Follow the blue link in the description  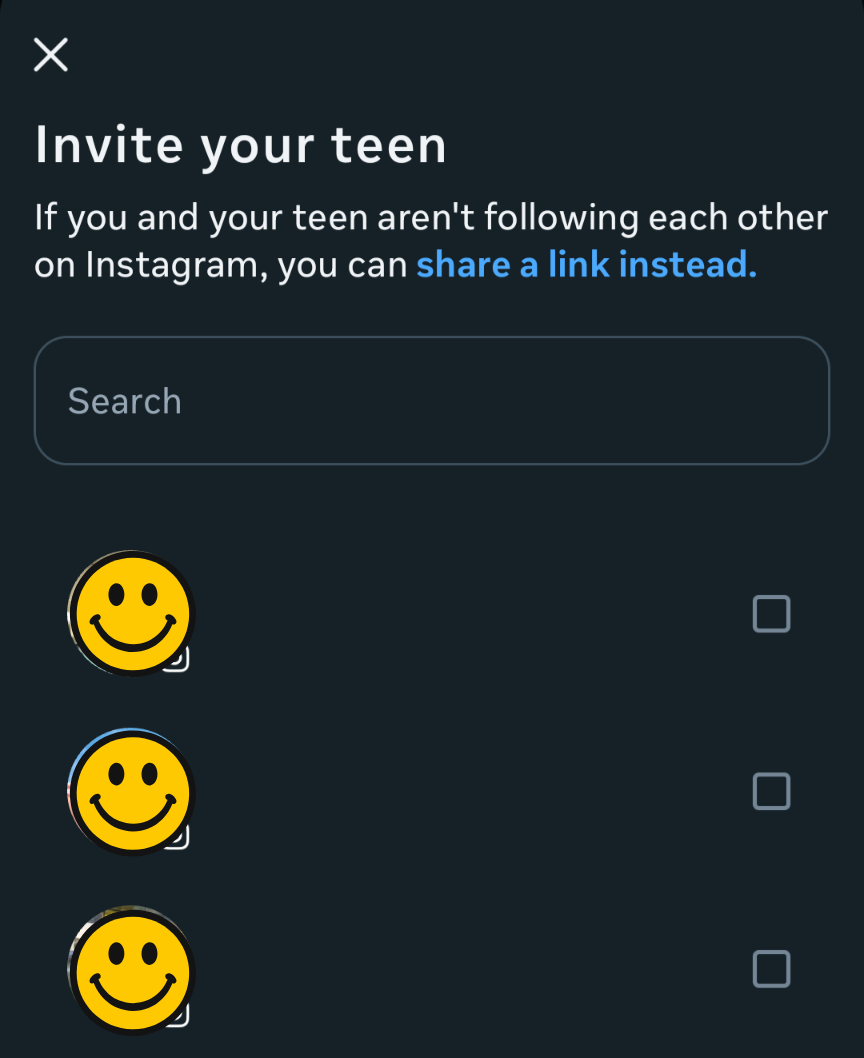[x=586, y=264]
